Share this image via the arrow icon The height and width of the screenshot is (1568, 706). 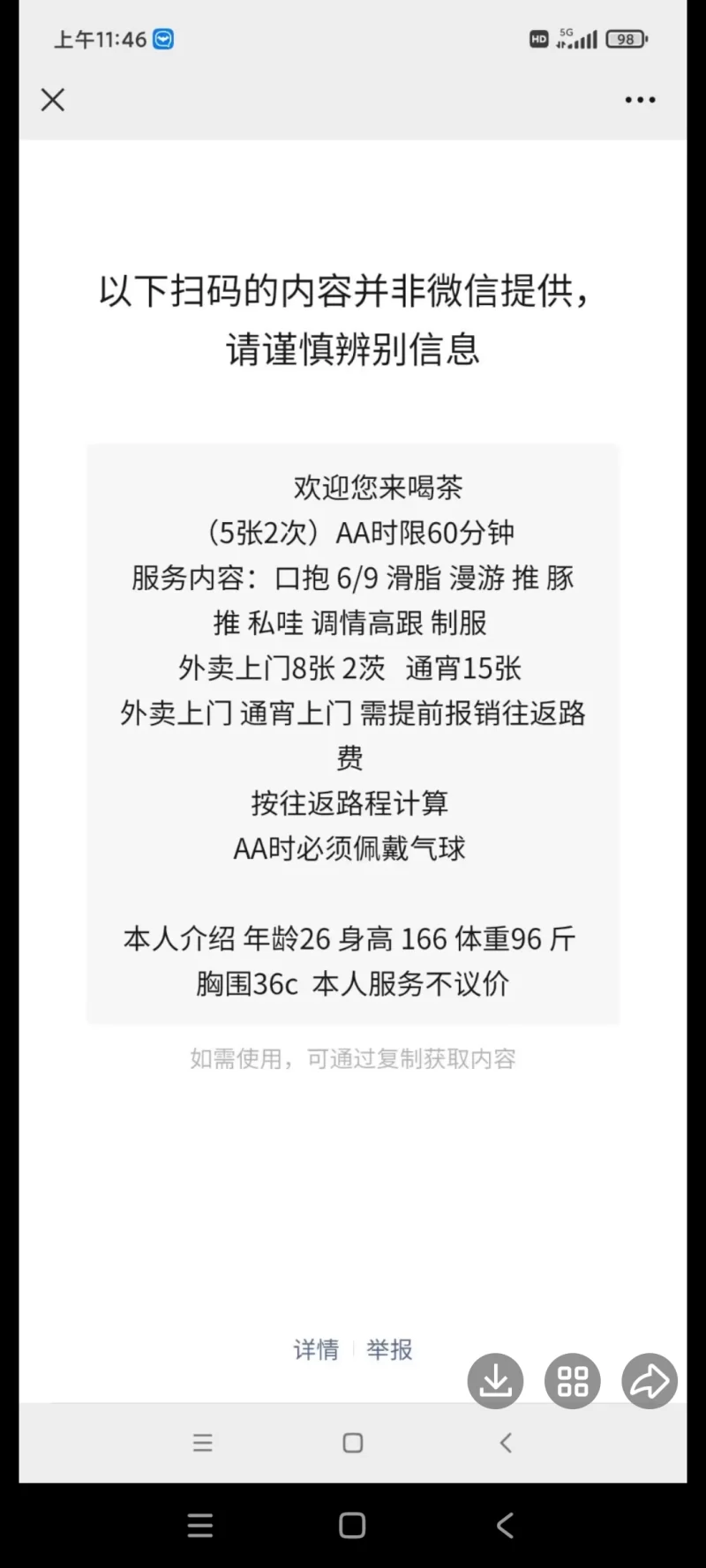point(650,1380)
